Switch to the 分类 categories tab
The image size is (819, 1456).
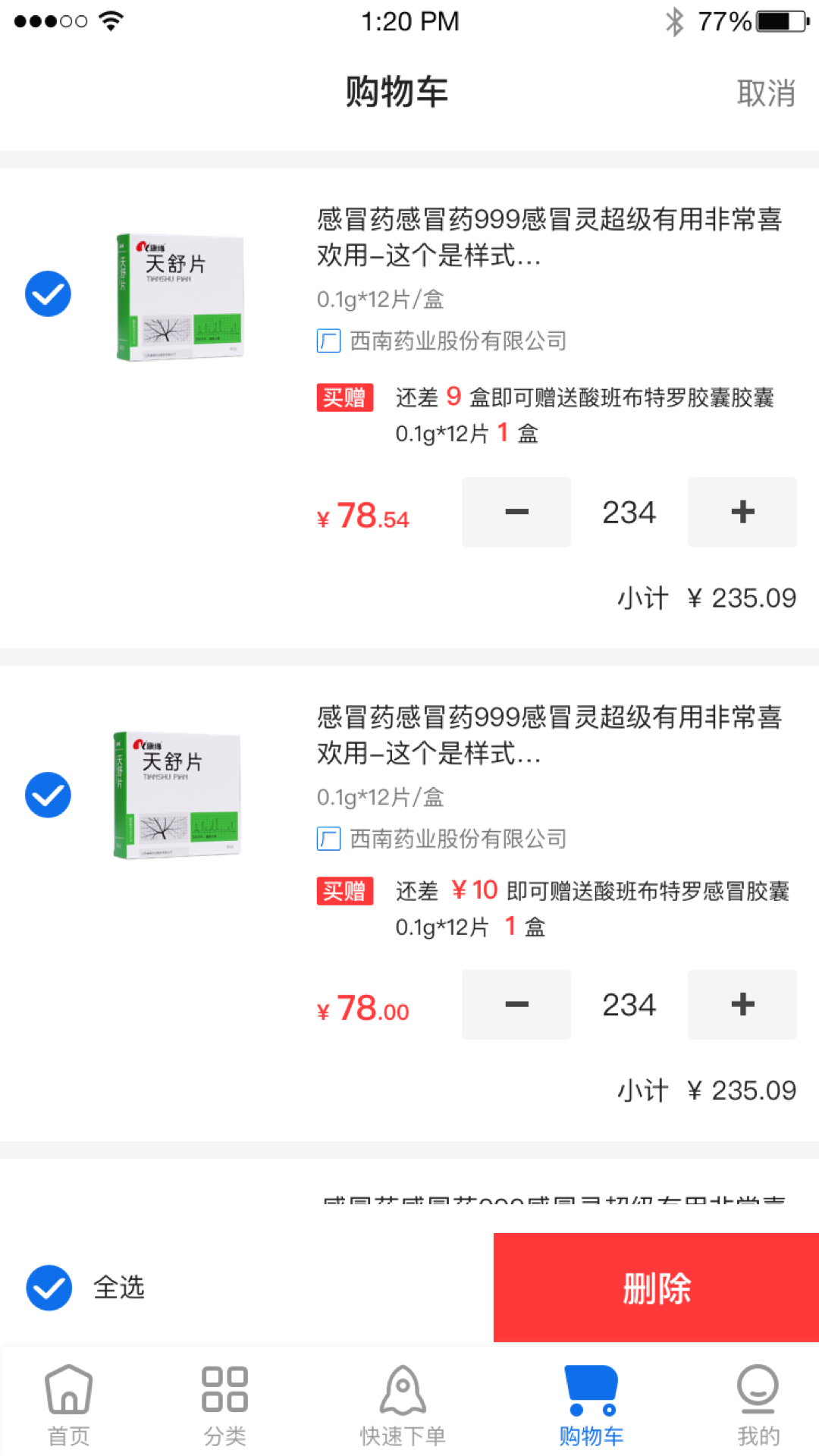point(224,1404)
